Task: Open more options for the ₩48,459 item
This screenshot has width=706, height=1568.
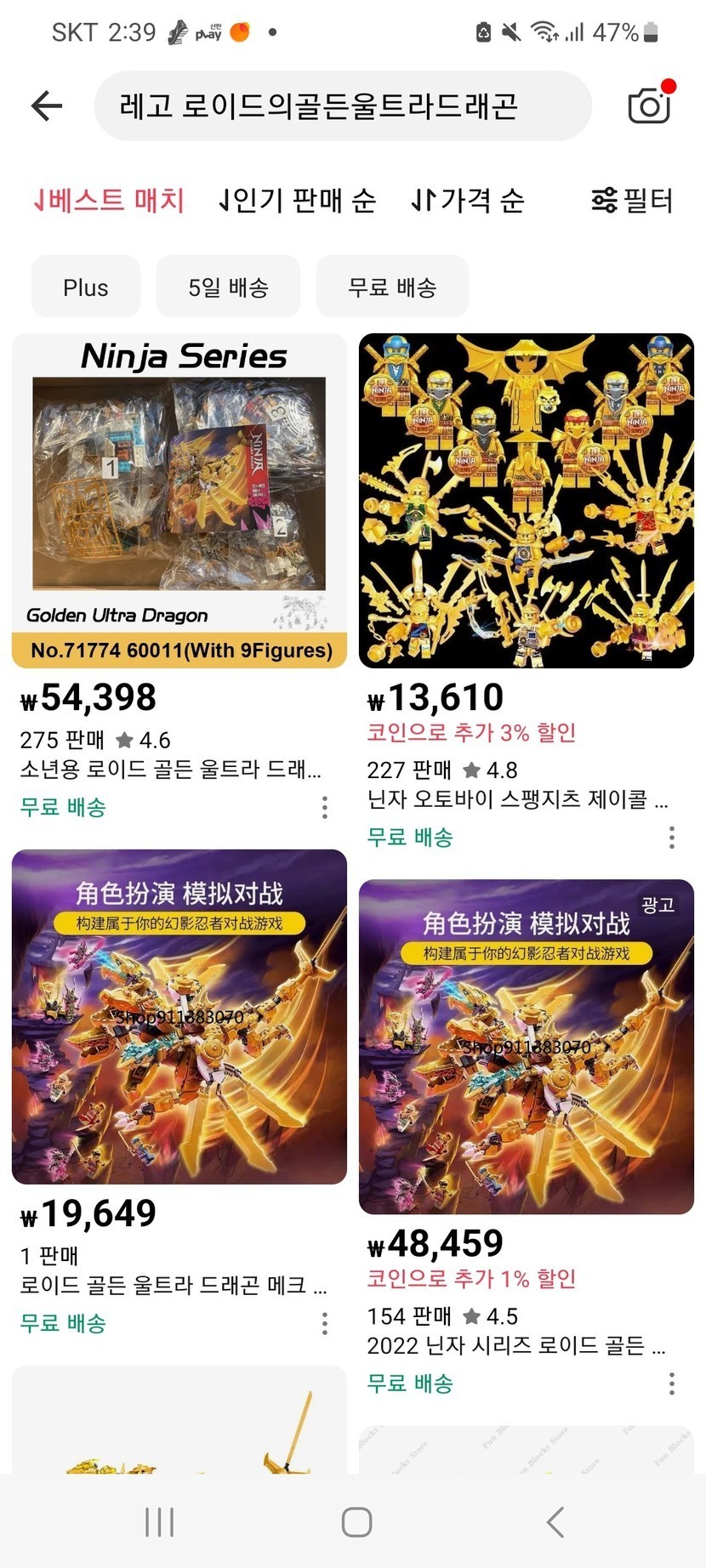Action: tap(672, 1383)
